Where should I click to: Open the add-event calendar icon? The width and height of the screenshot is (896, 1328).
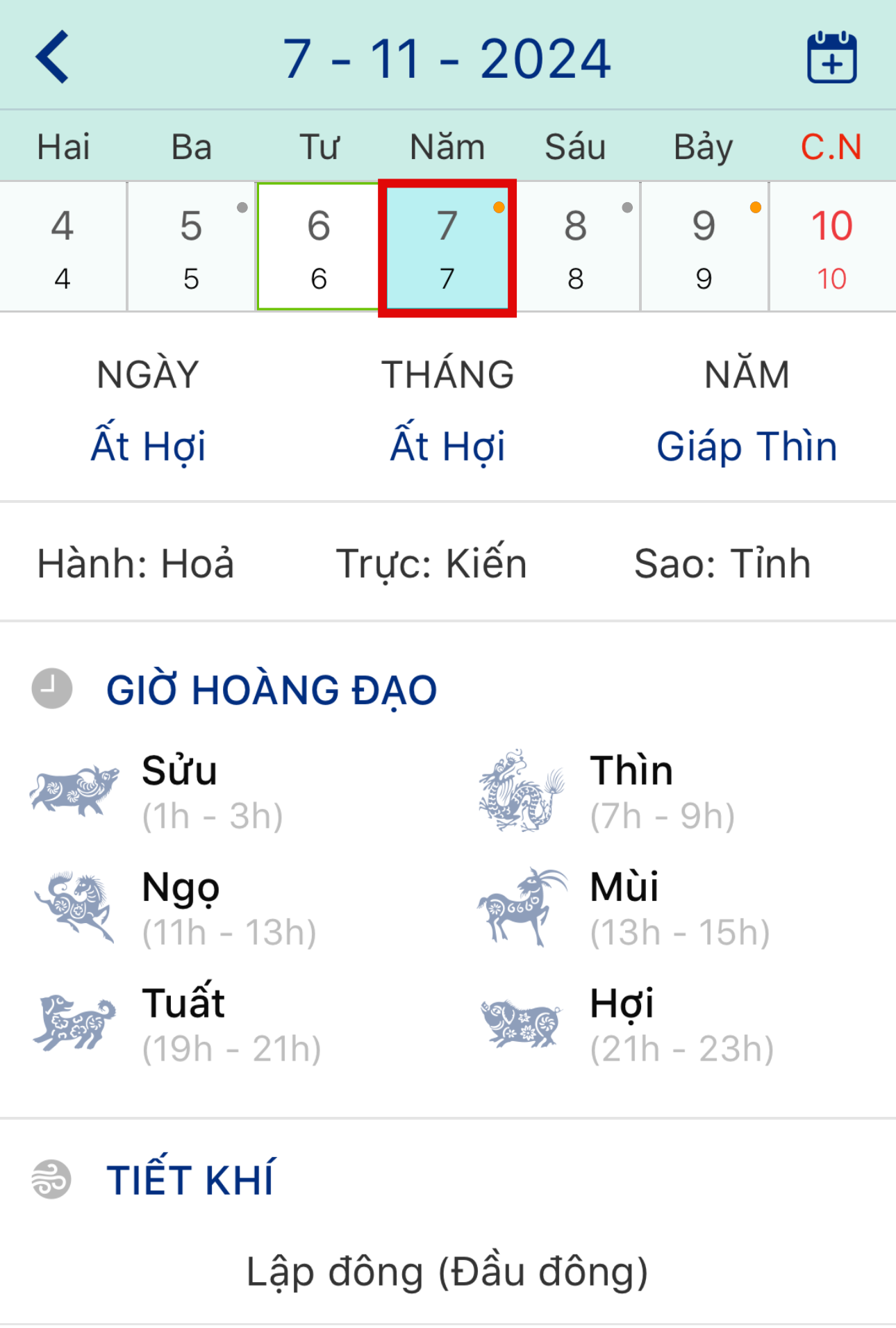(x=831, y=57)
